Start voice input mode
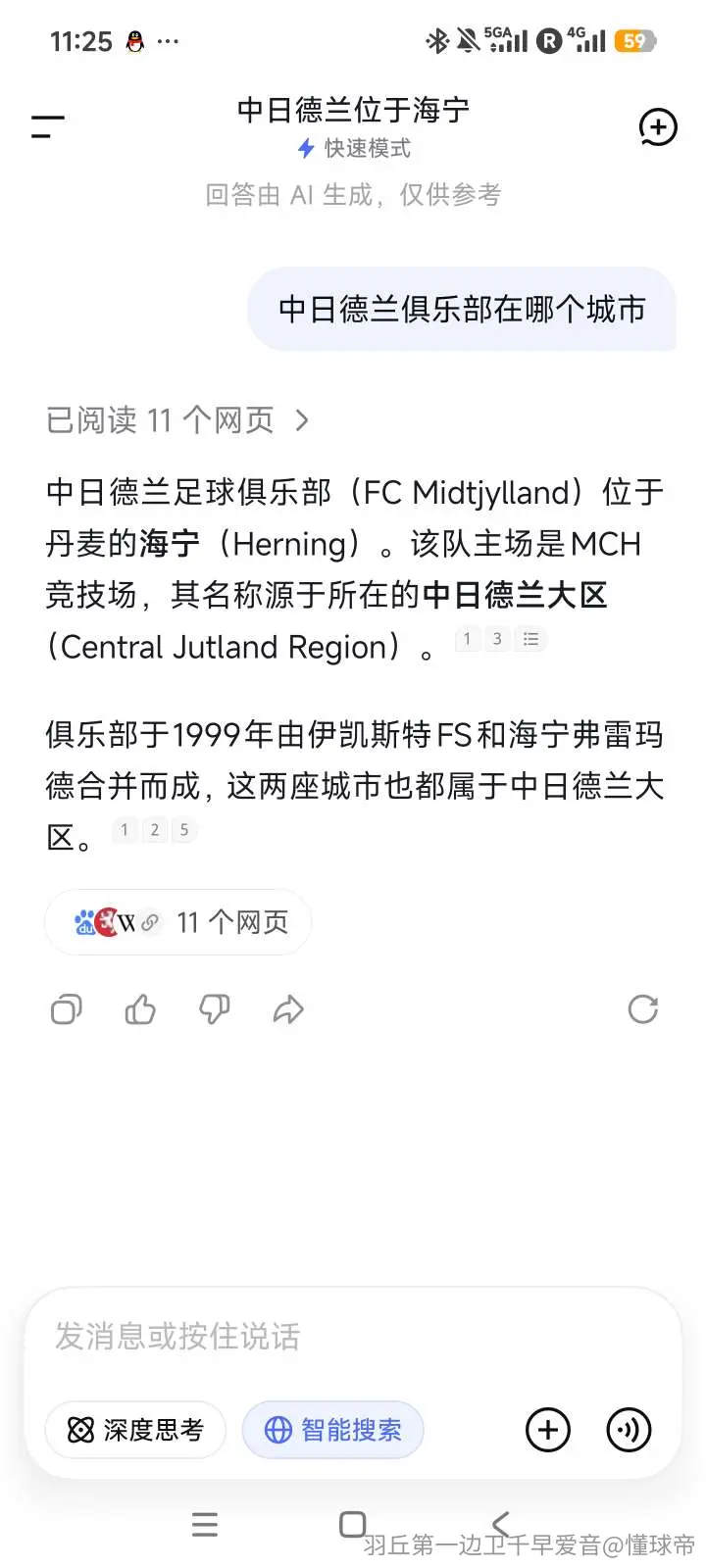Image resolution: width=706 pixels, height=1568 pixels. (629, 1430)
